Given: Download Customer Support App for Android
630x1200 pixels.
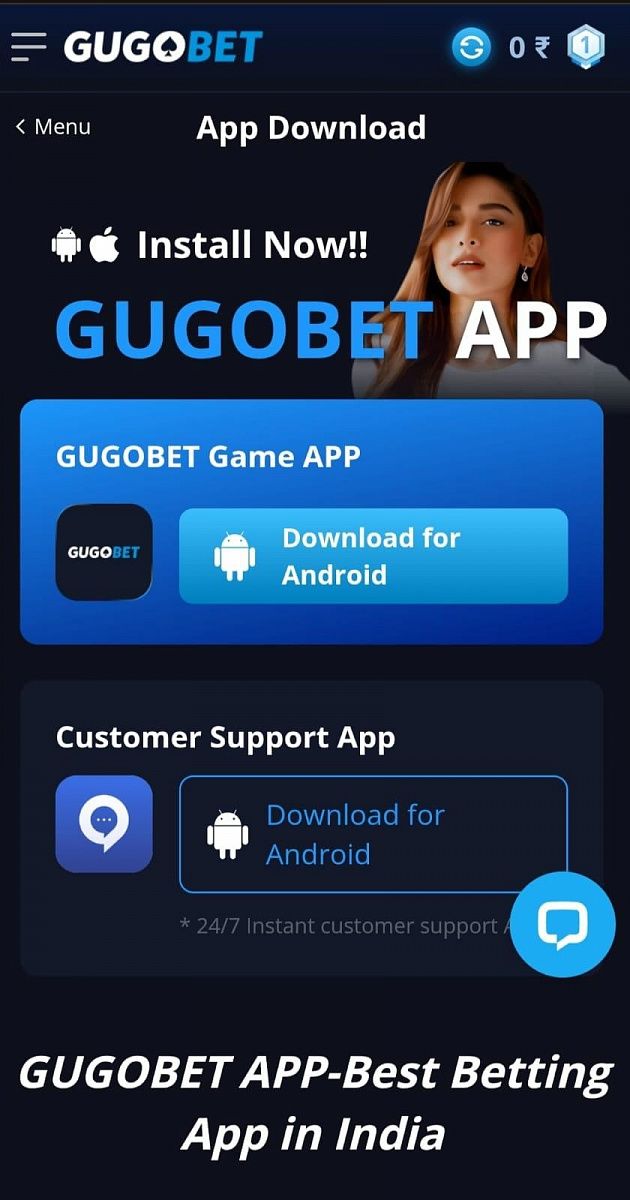Looking at the screenshot, I should click(373, 834).
